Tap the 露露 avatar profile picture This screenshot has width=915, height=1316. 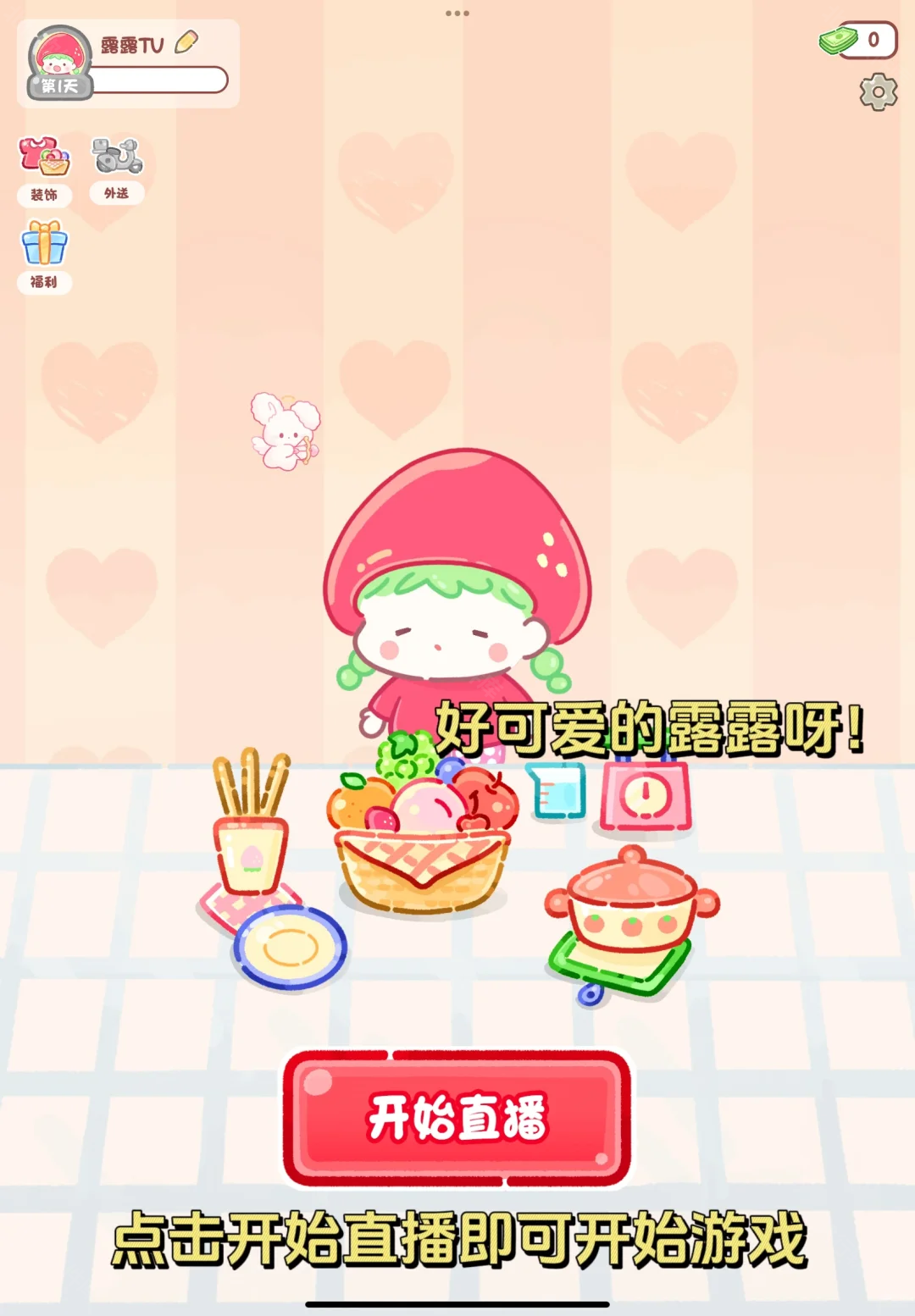(x=59, y=59)
